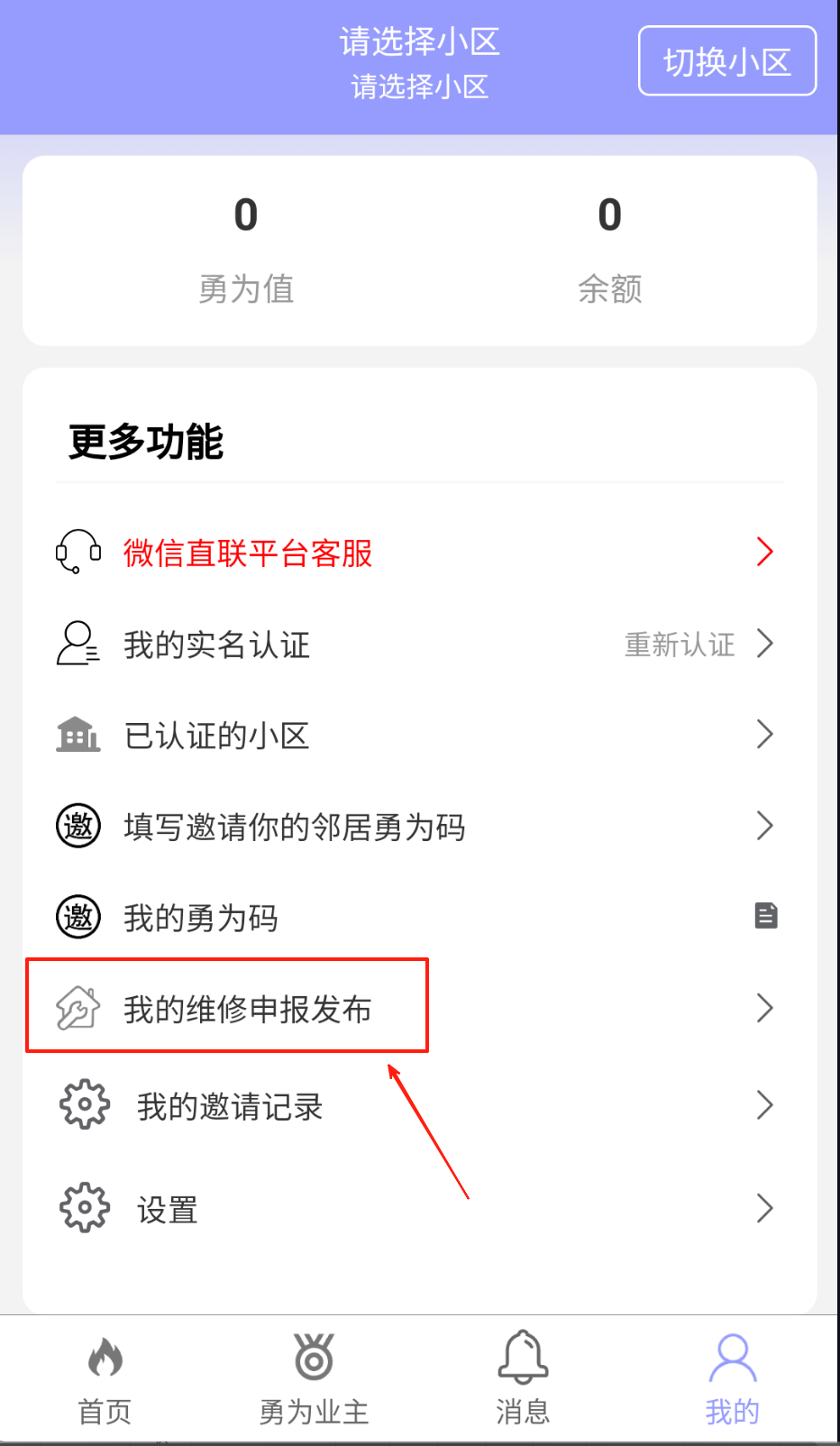840x1446 pixels.
Task: View 已认证的小区 list
Action: click(217, 736)
